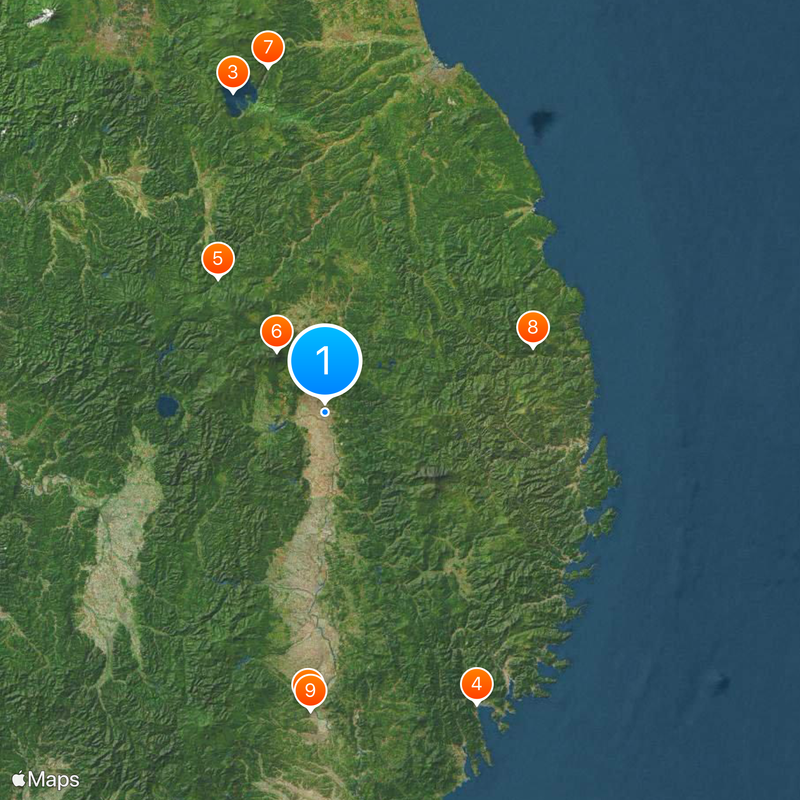Open the orange pin numbered 7
The height and width of the screenshot is (800, 800).
click(x=267, y=48)
